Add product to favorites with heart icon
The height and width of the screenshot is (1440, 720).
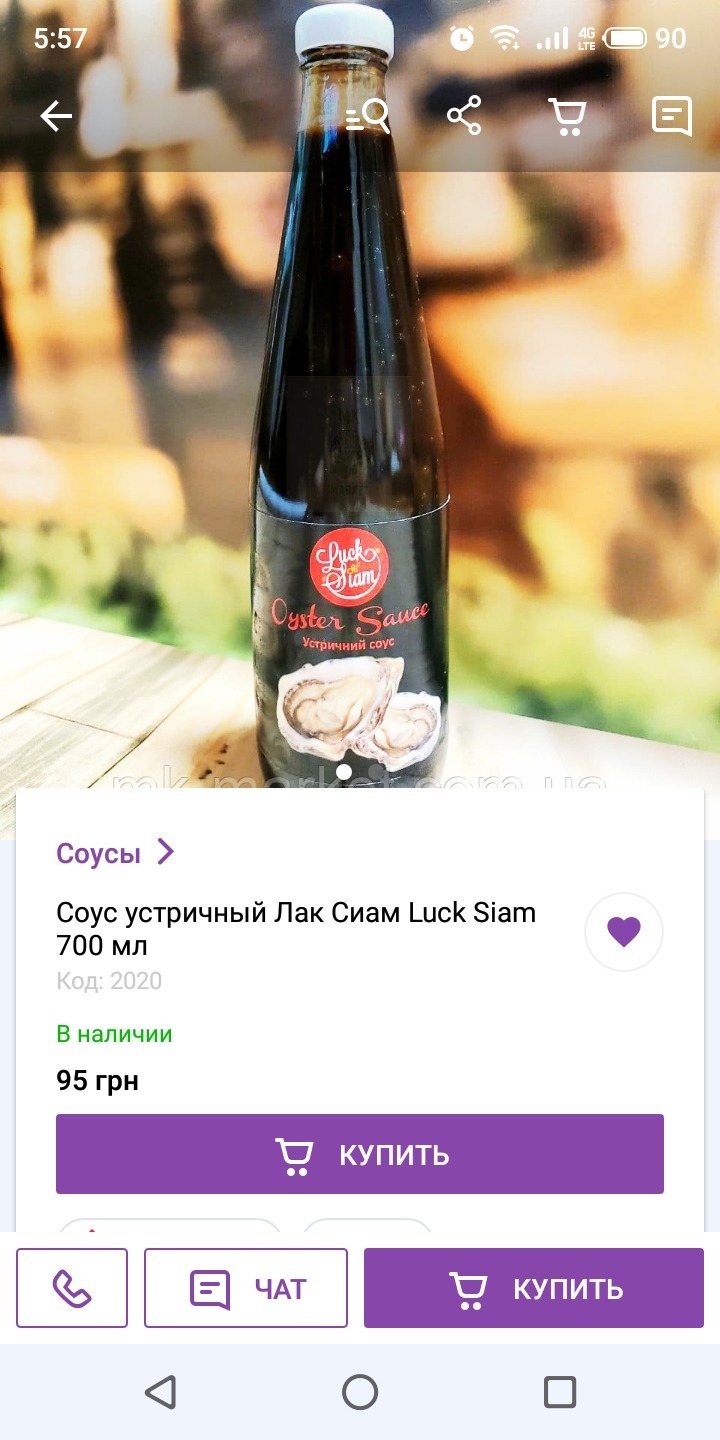[x=624, y=932]
